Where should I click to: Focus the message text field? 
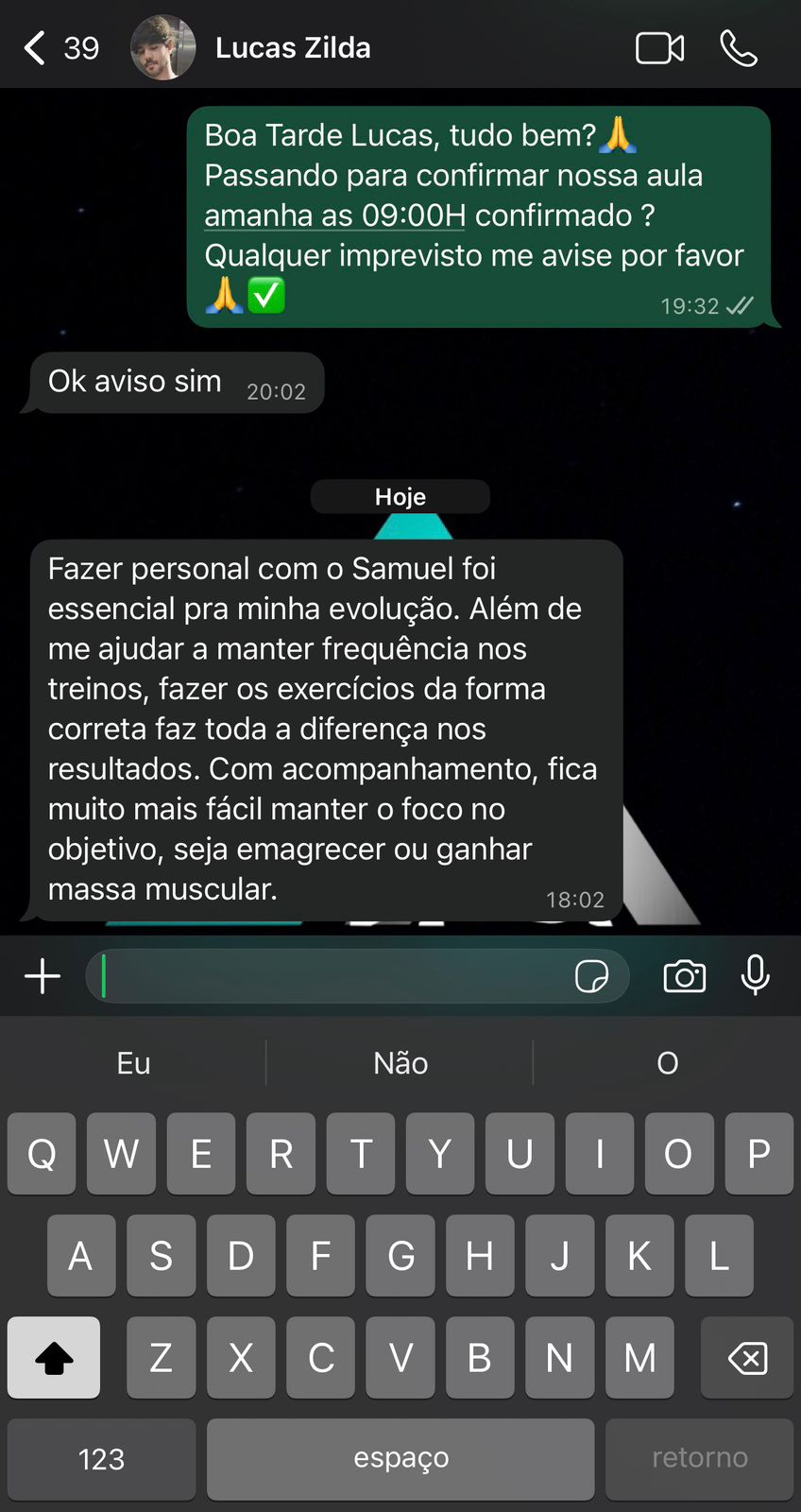tap(331, 976)
